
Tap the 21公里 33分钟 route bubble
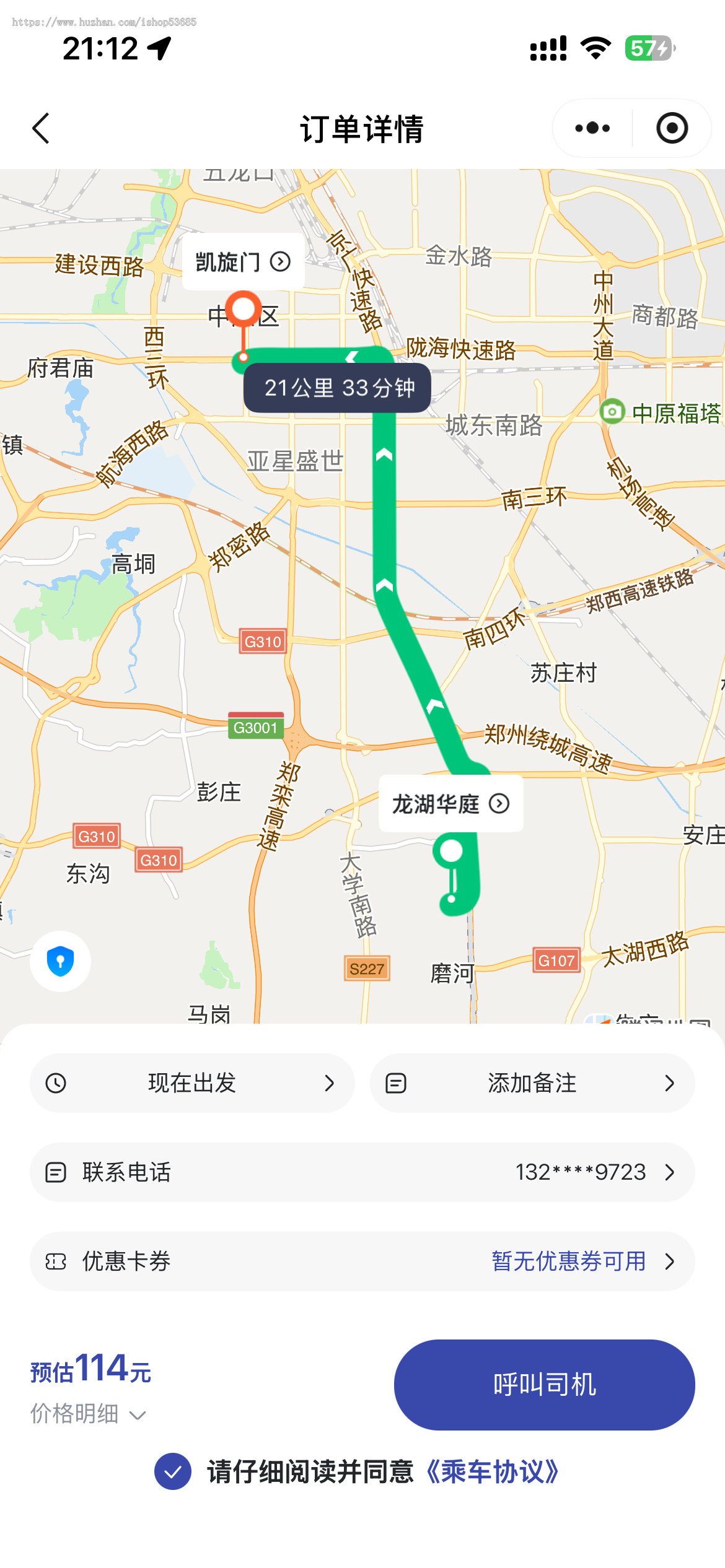coord(337,388)
